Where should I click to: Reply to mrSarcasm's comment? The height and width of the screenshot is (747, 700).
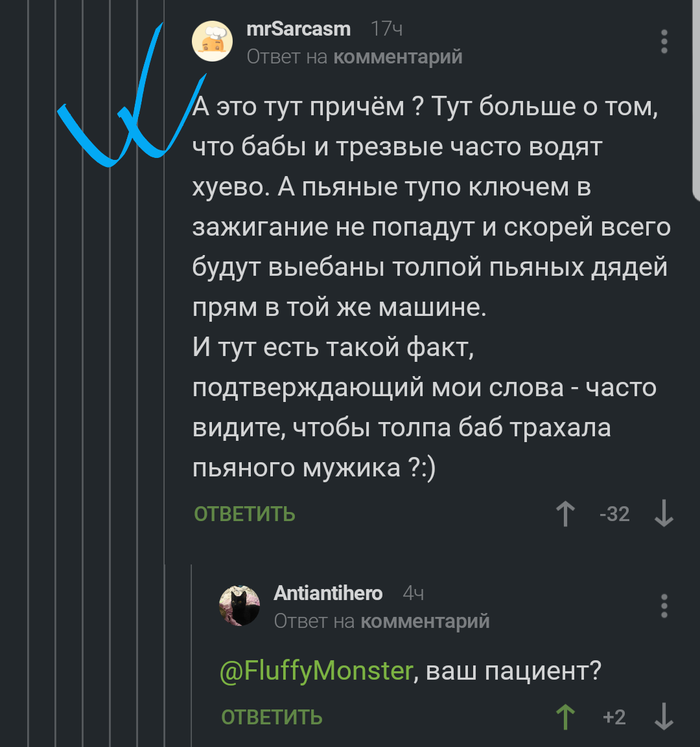coord(245,514)
